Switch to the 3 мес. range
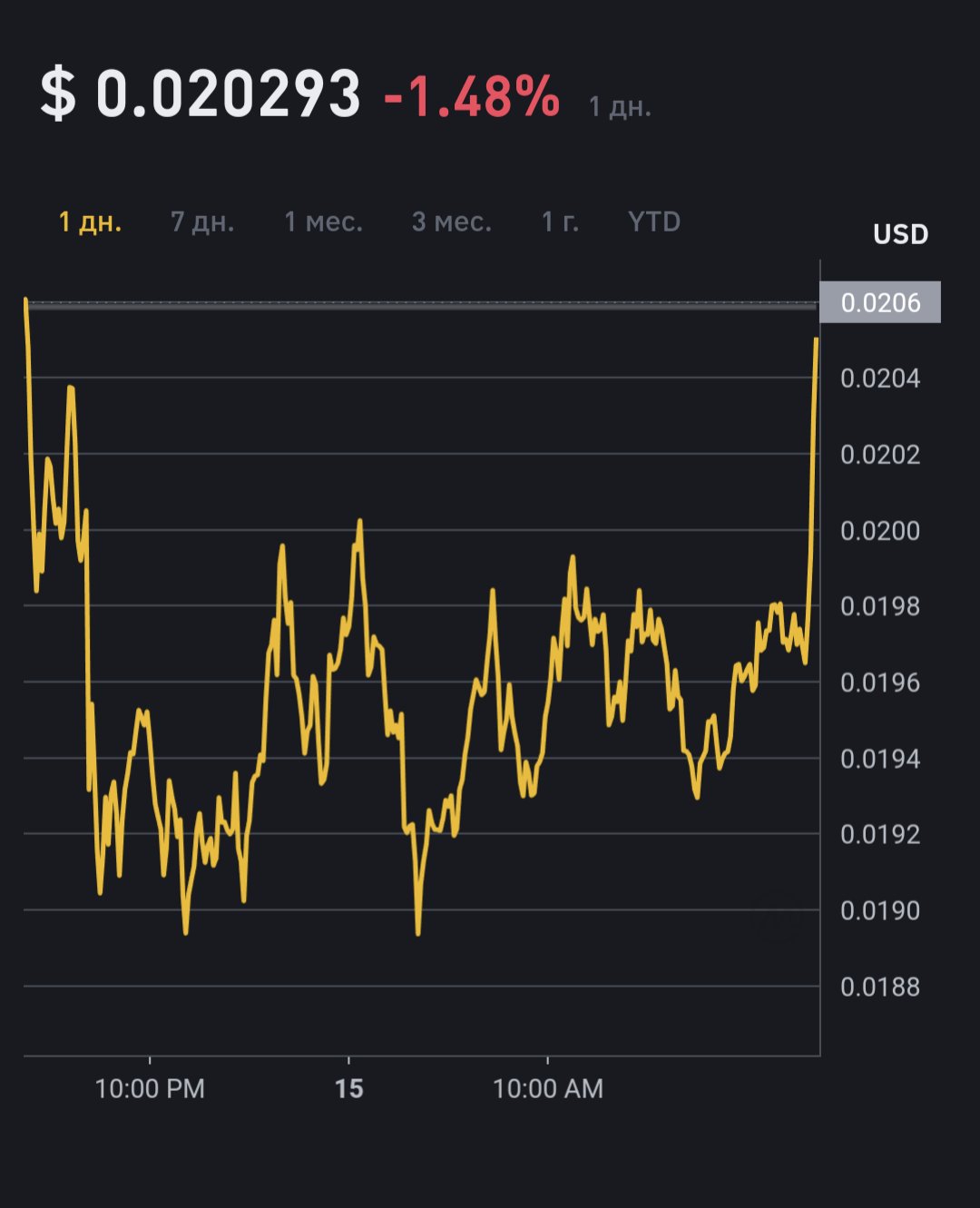The width and height of the screenshot is (980, 1208). [x=451, y=221]
